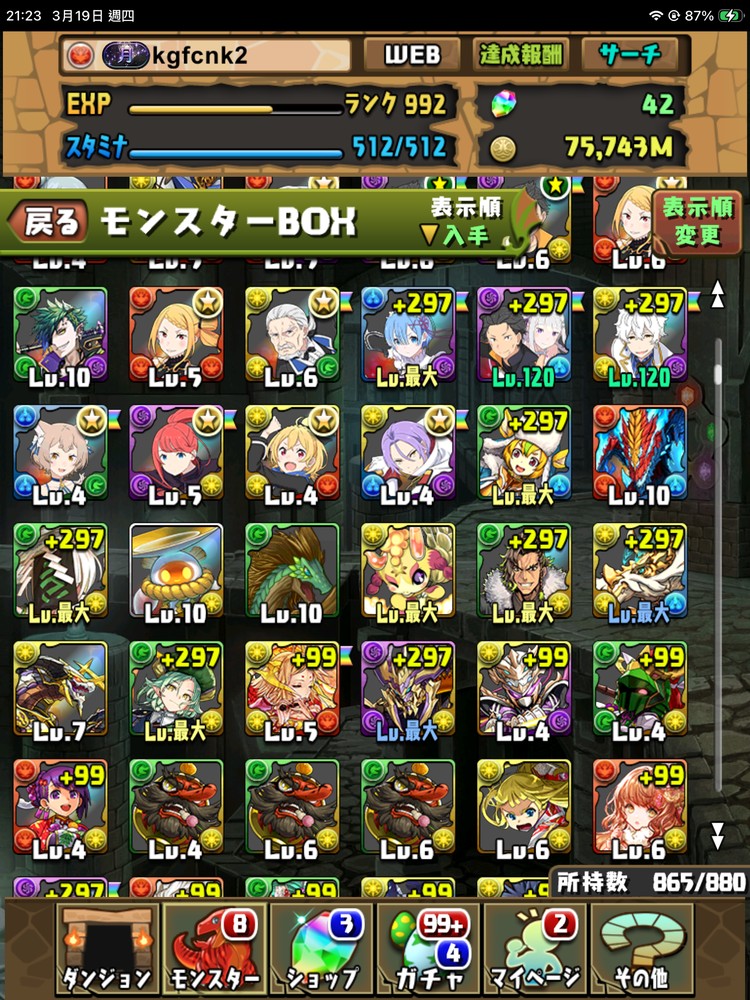This screenshot has height=1000, width=750.
Task: Jump to top with double up arrow
Action: click(x=717, y=293)
